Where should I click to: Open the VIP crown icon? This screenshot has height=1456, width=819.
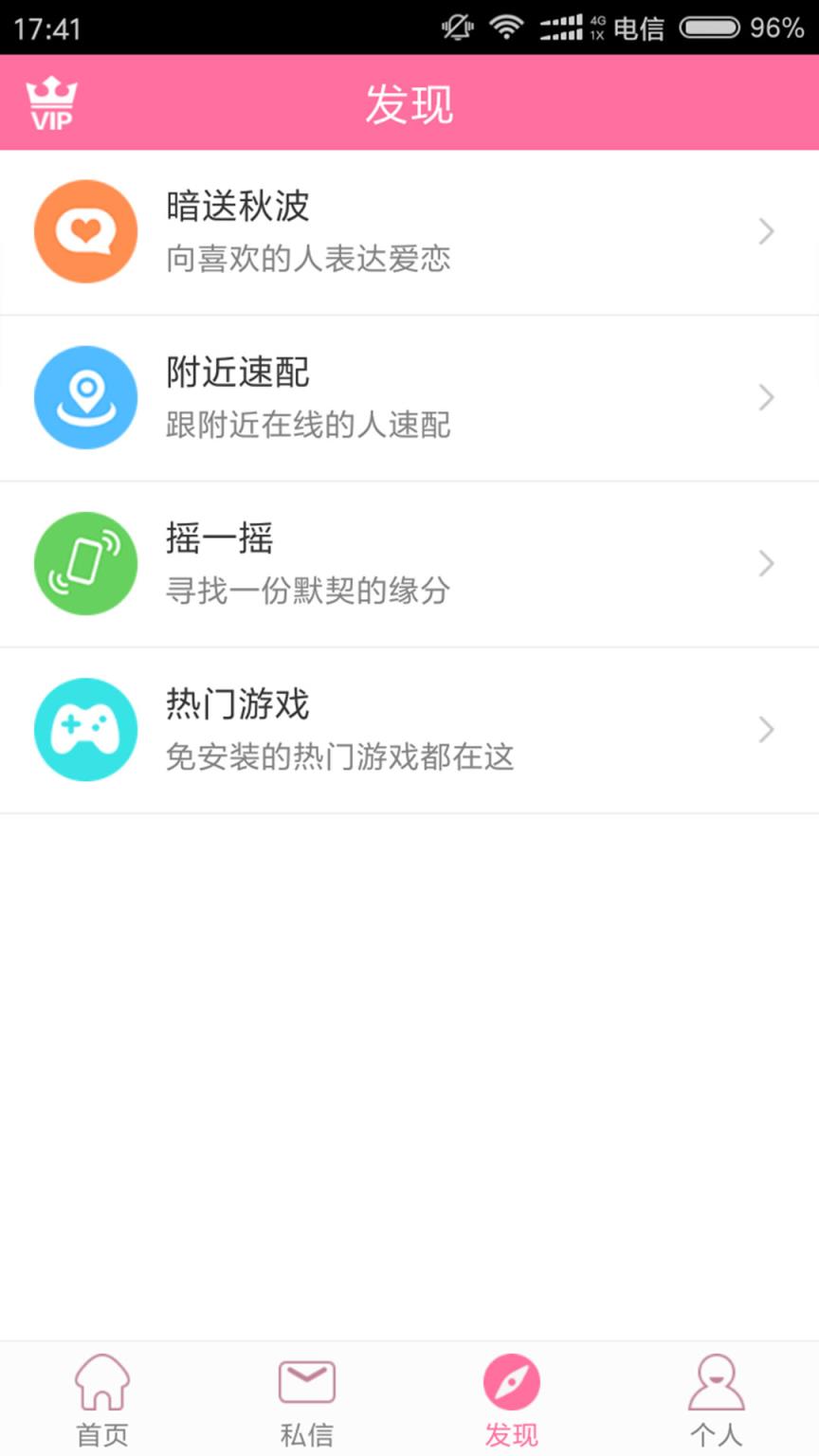[51, 100]
